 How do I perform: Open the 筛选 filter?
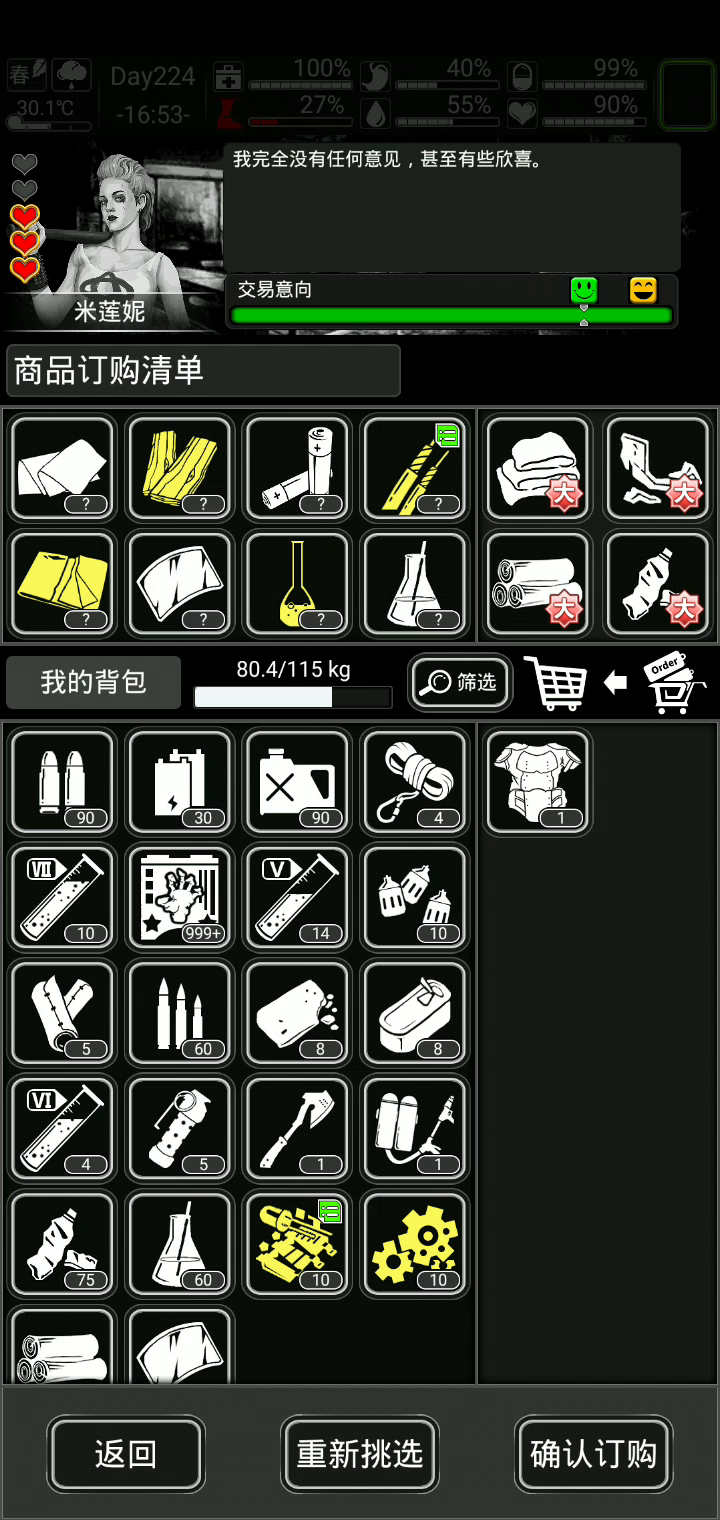coord(461,682)
